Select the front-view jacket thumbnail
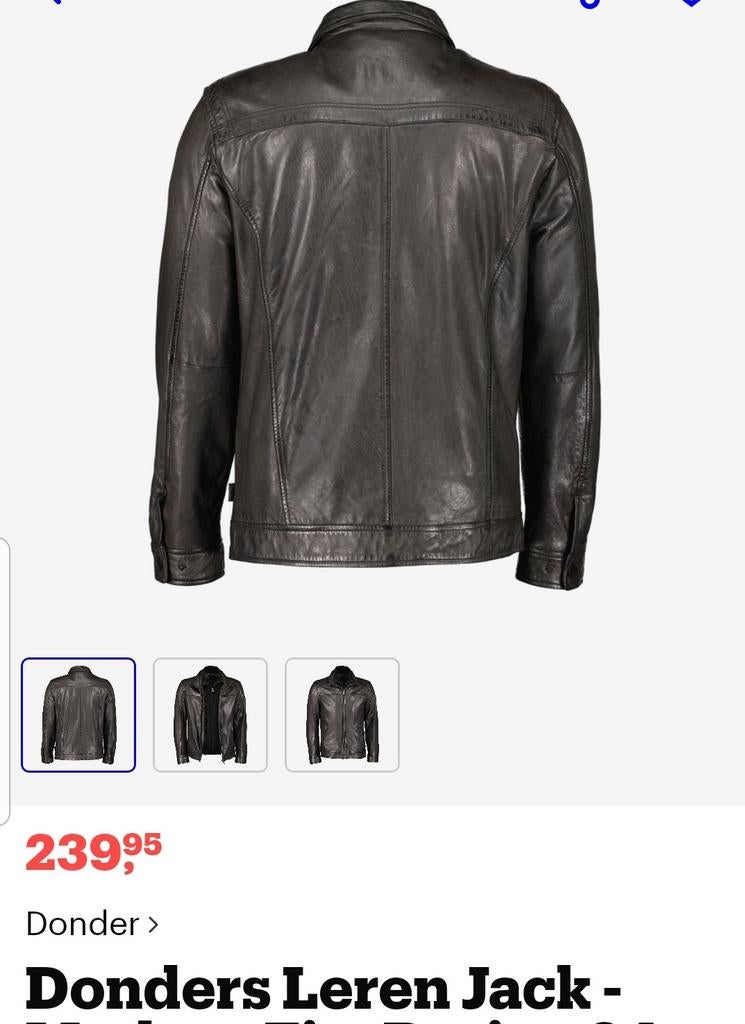745x1024 pixels. pos(342,713)
